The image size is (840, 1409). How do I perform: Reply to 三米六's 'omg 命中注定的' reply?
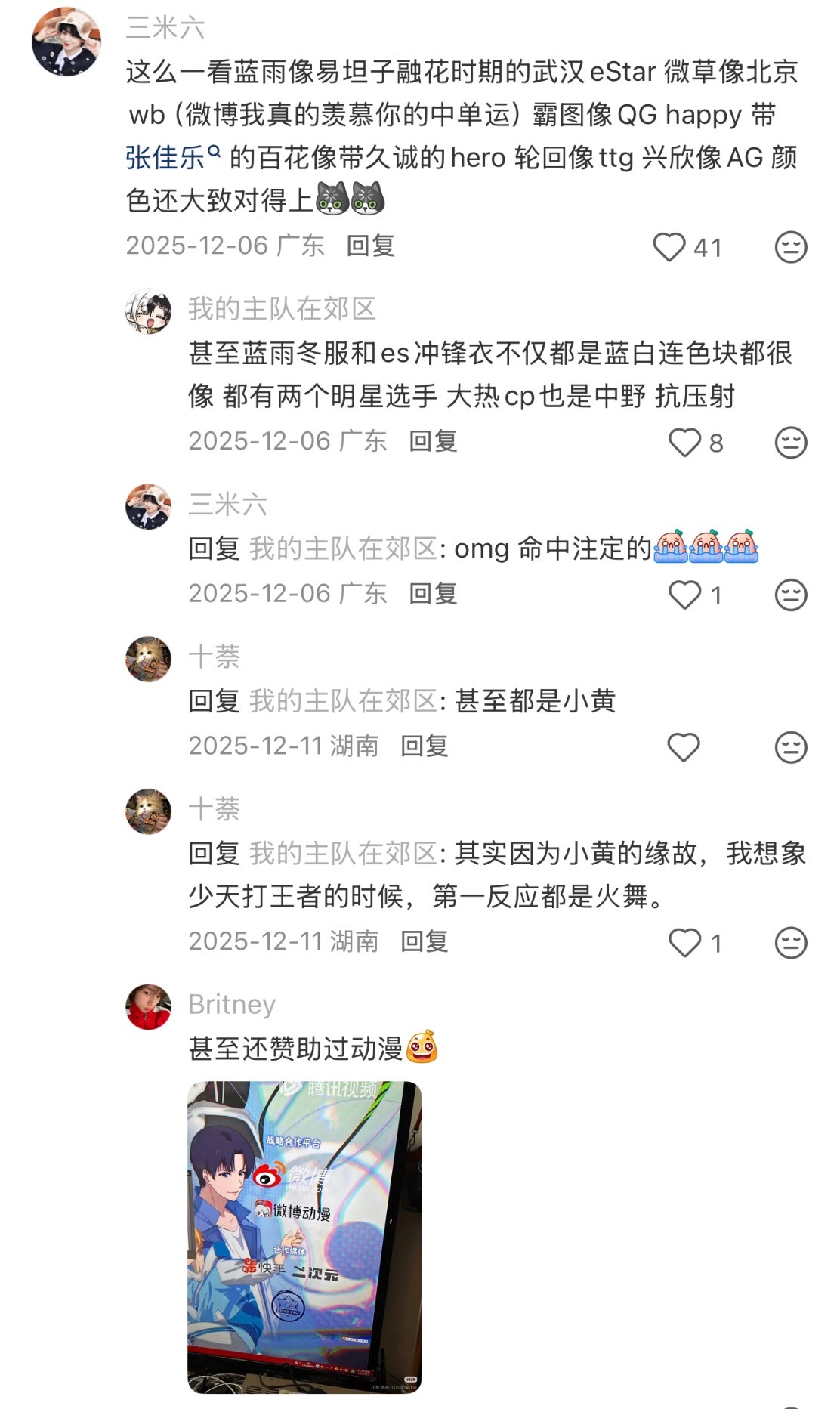[433, 594]
